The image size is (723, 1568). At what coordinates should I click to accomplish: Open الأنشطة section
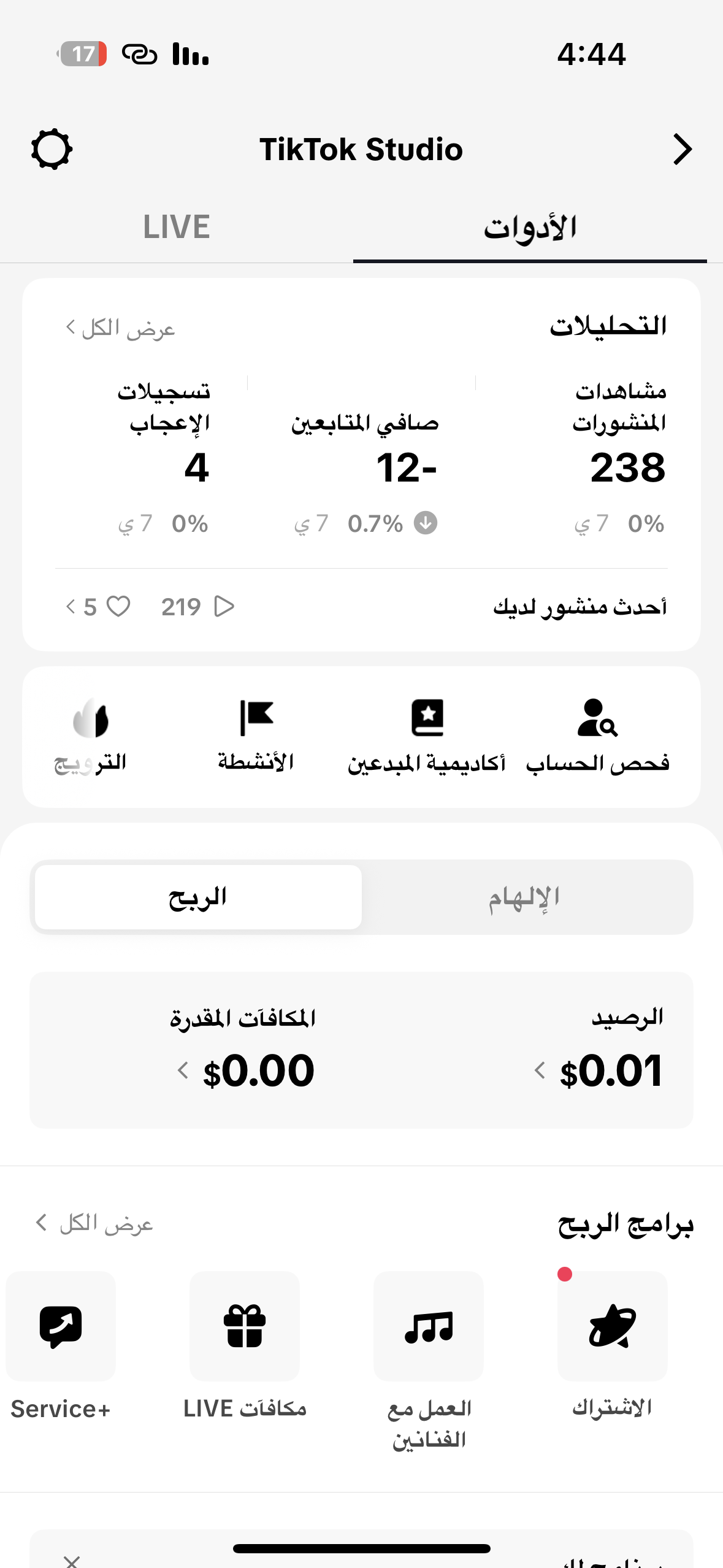point(256,735)
